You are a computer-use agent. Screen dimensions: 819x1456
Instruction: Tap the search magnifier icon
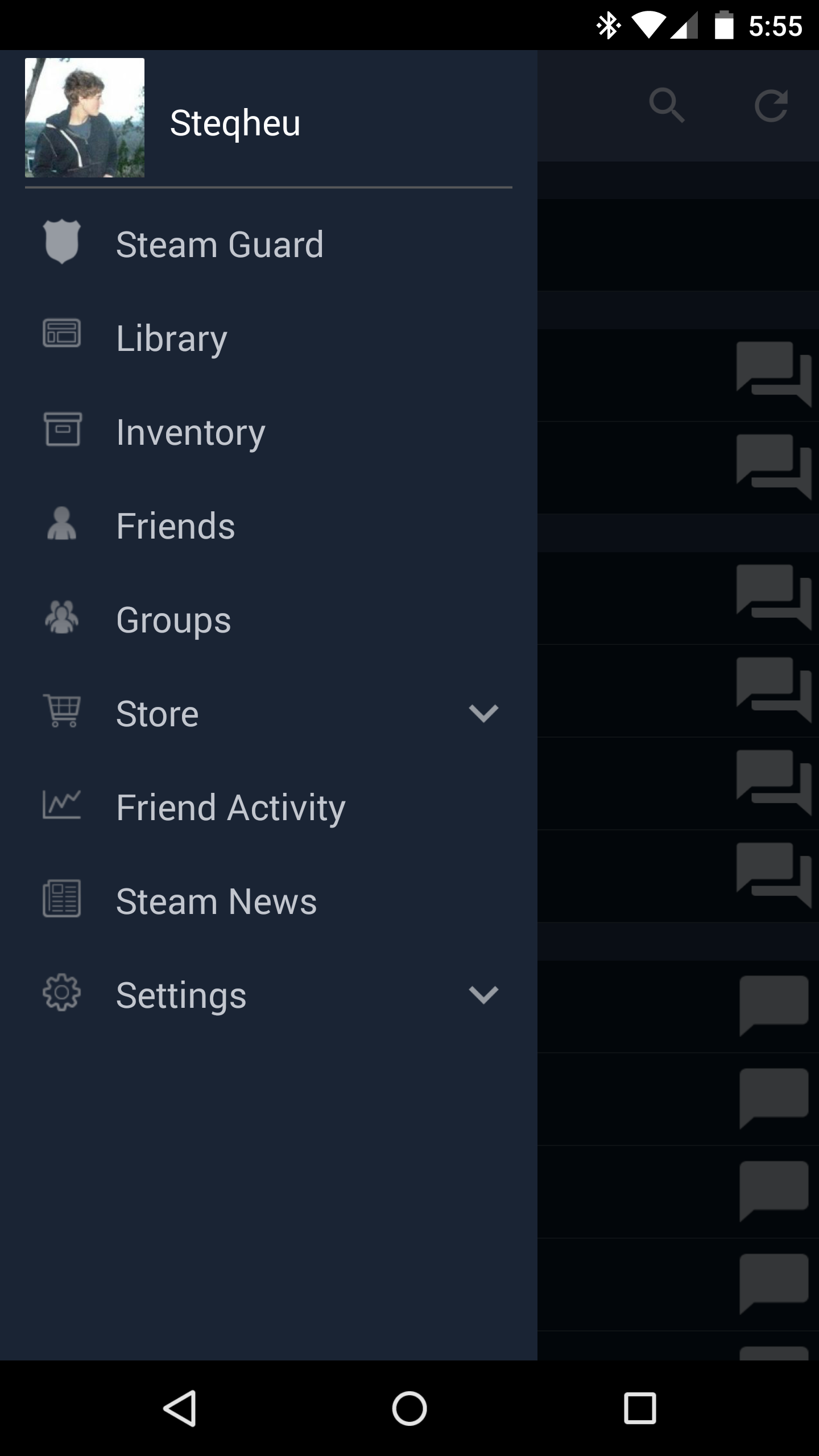click(x=667, y=105)
